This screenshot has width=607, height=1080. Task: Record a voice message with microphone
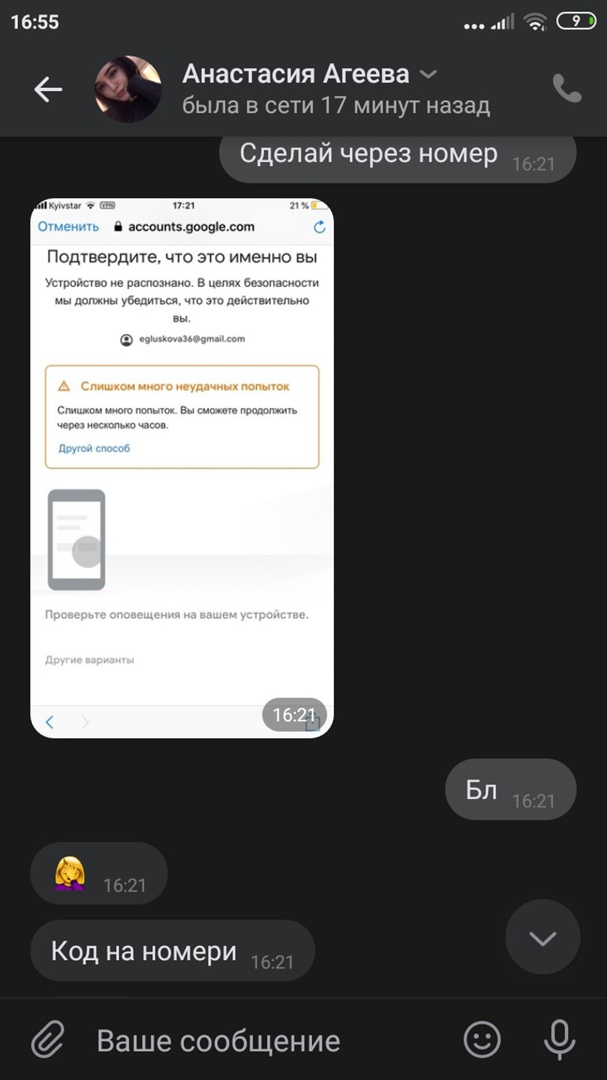point(559,1041)
